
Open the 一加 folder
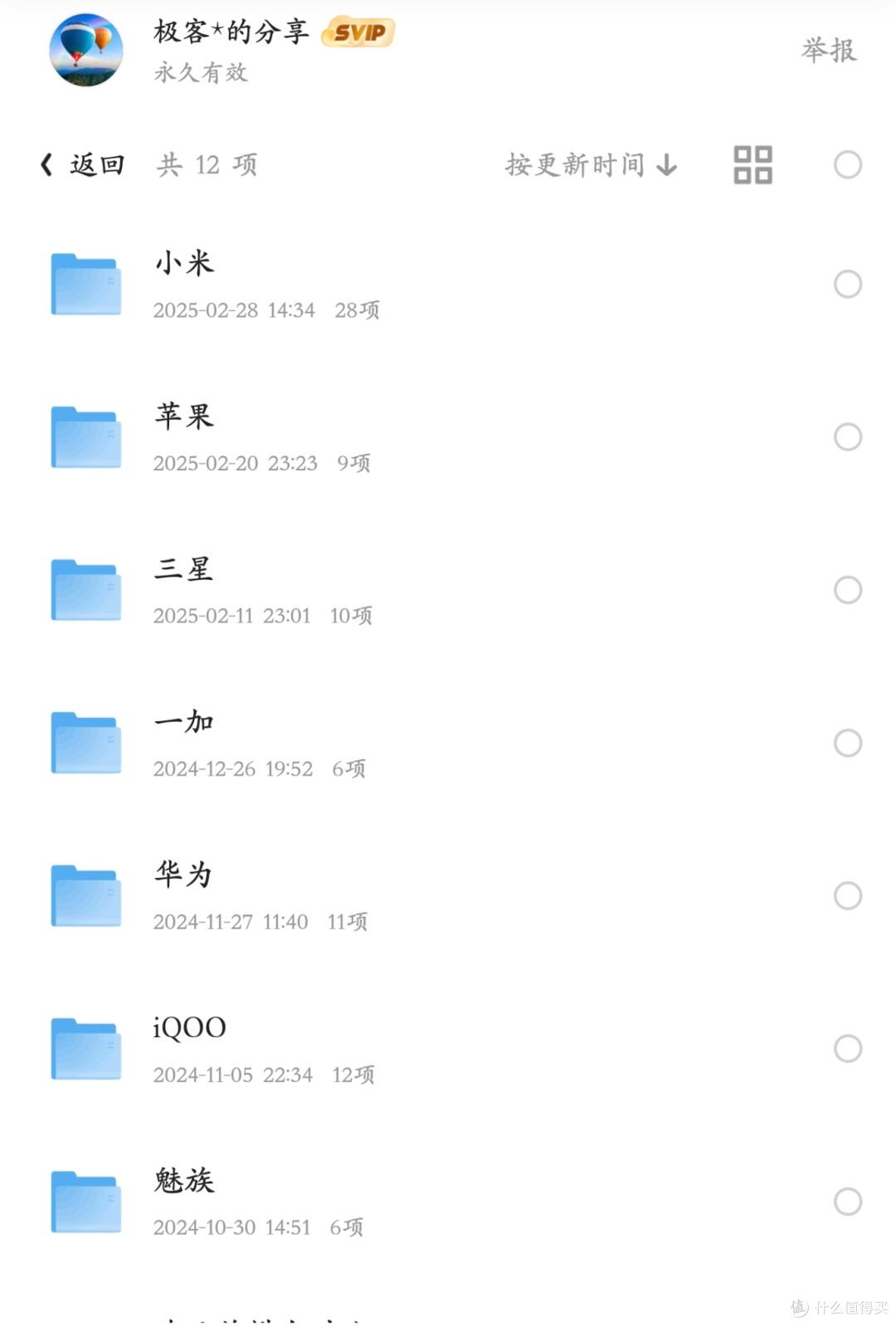pyautogui.click(x=184, y=722)
